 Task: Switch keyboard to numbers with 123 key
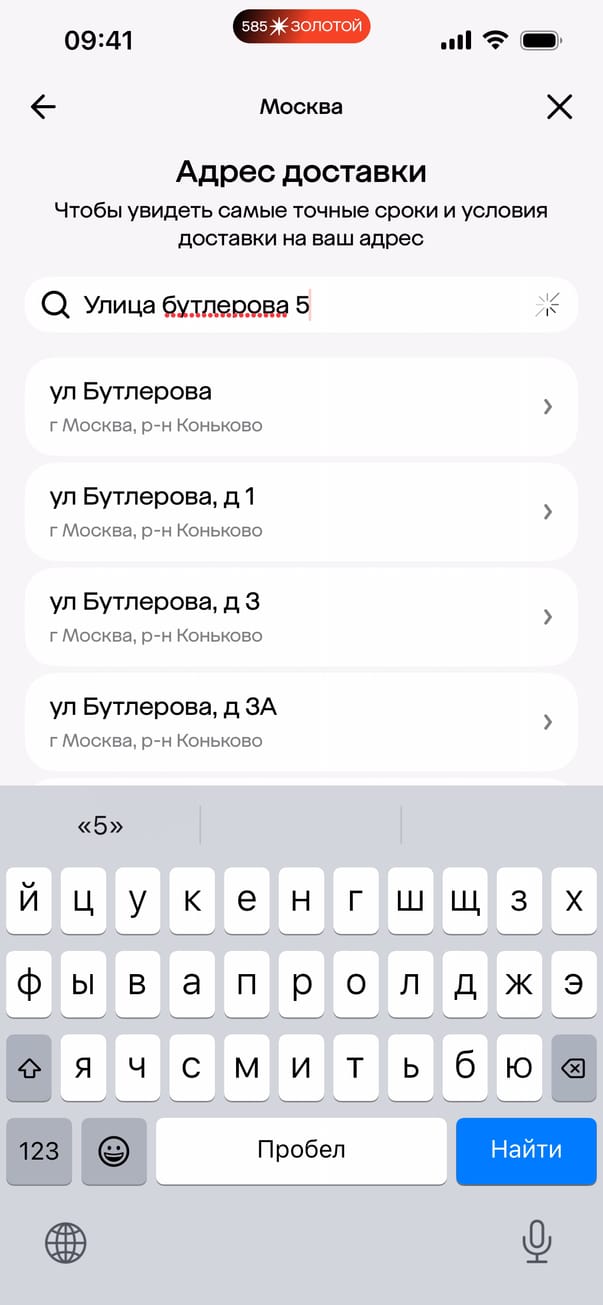pos(39,1151)
